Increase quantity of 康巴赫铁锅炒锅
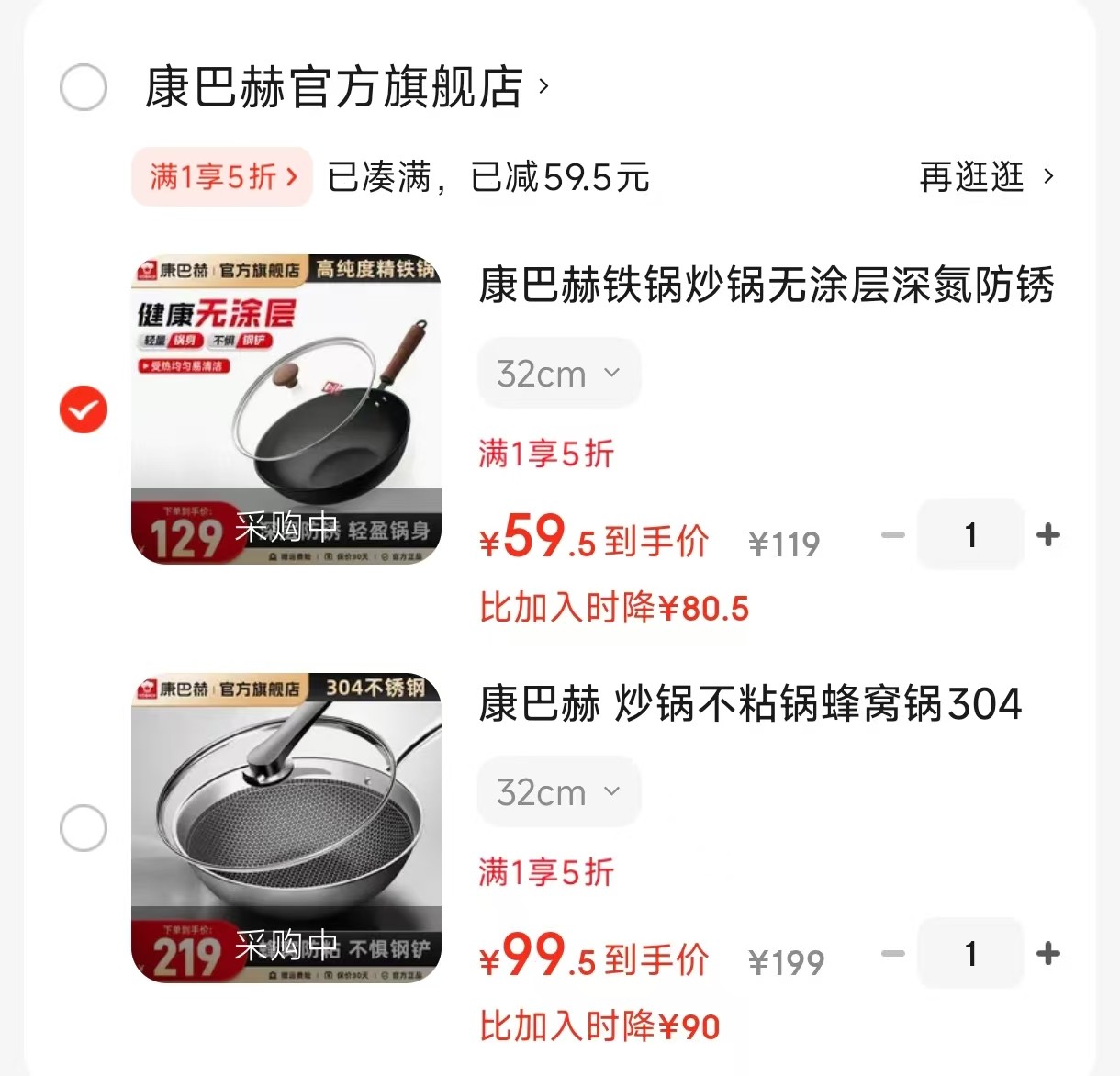 (x=1047, y=534)
